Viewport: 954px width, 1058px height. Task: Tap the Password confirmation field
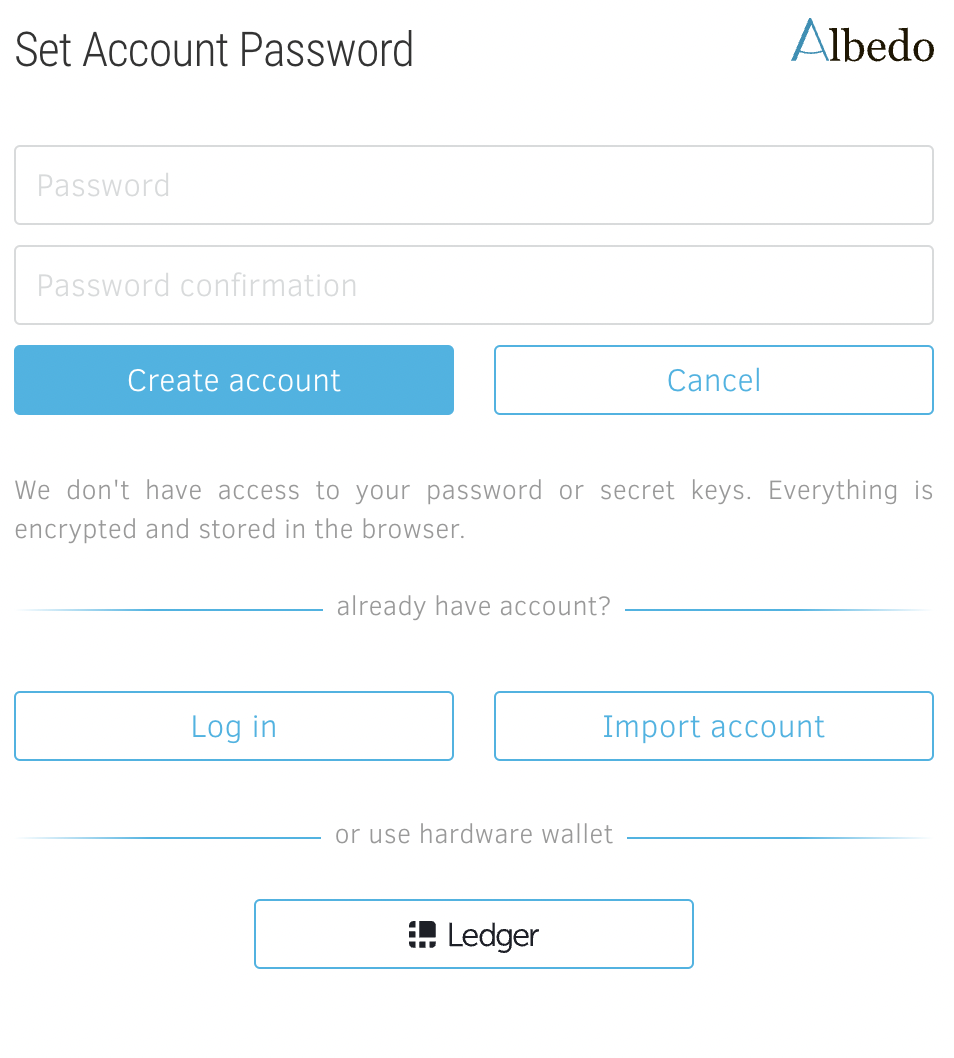[473, 285]
